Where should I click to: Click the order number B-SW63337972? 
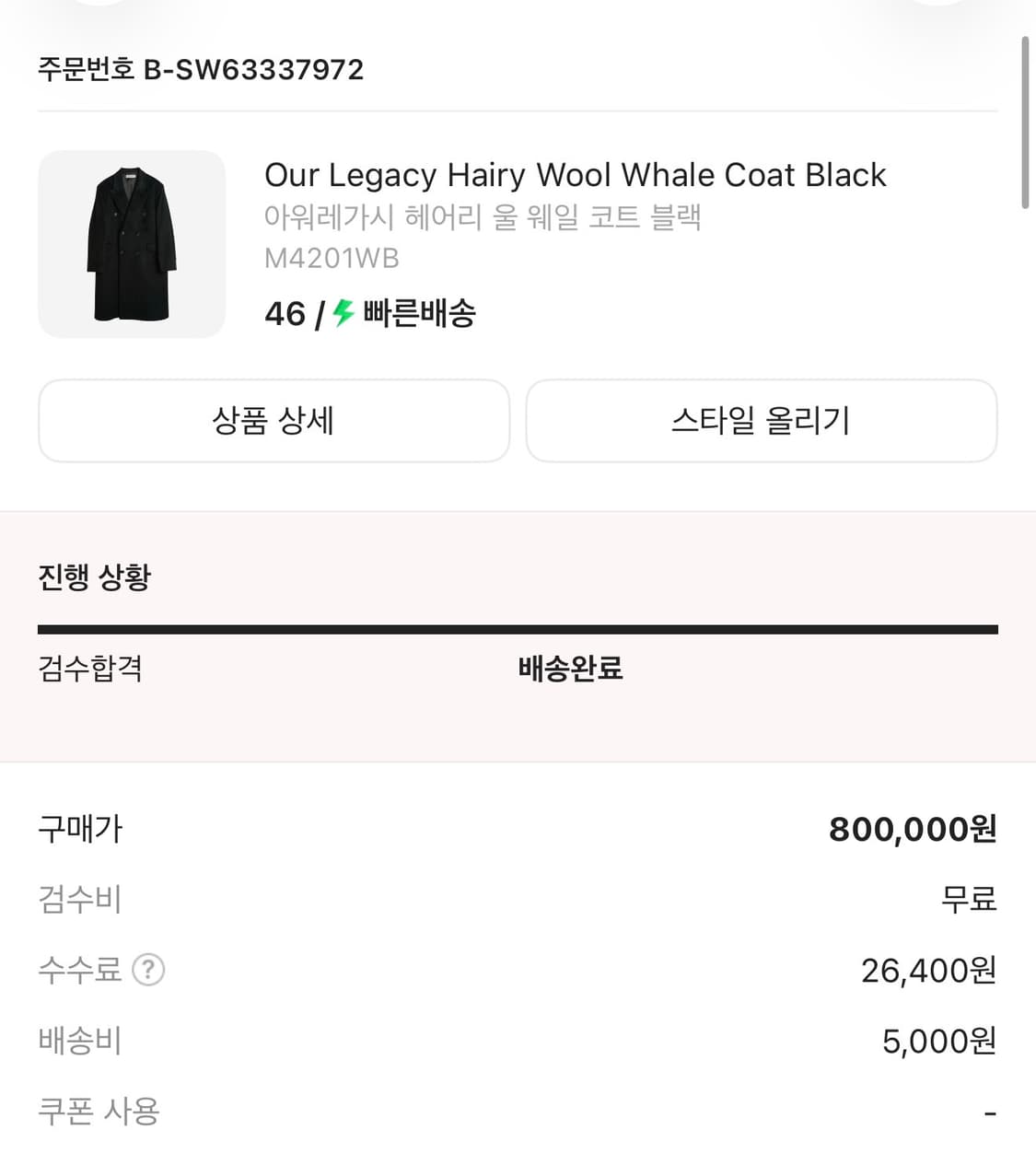(201, 69)
